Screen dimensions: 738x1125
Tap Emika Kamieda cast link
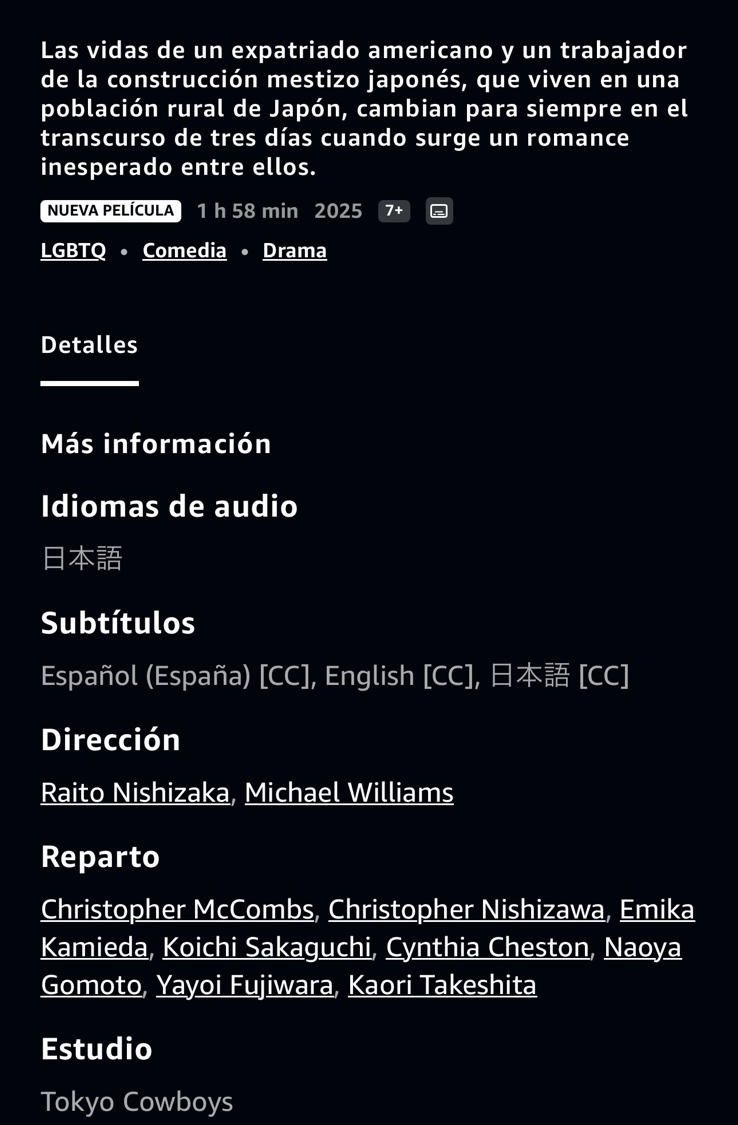click(x=656, y=910)
